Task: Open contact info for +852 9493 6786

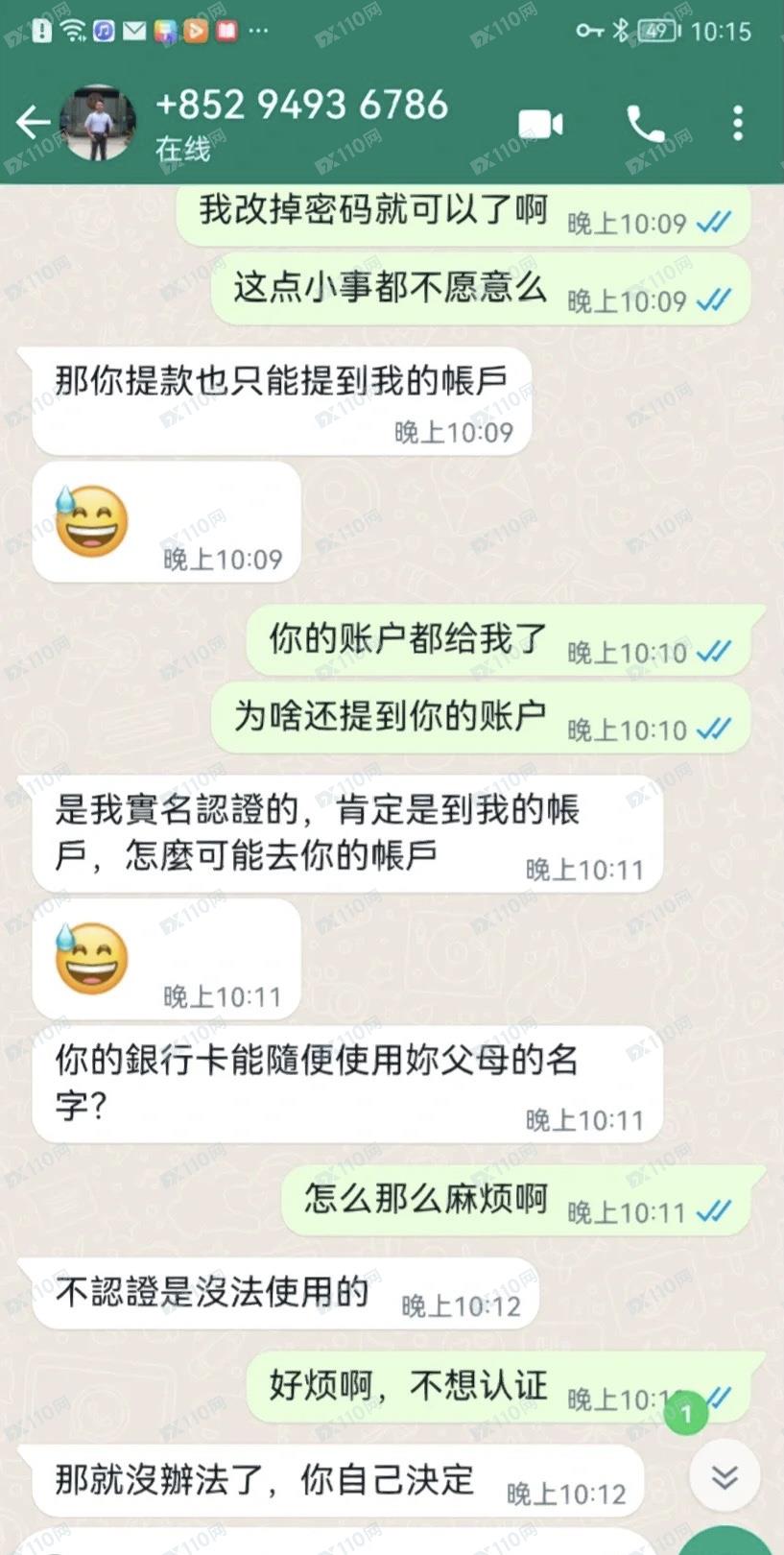Action: click(x=301, y=106)
